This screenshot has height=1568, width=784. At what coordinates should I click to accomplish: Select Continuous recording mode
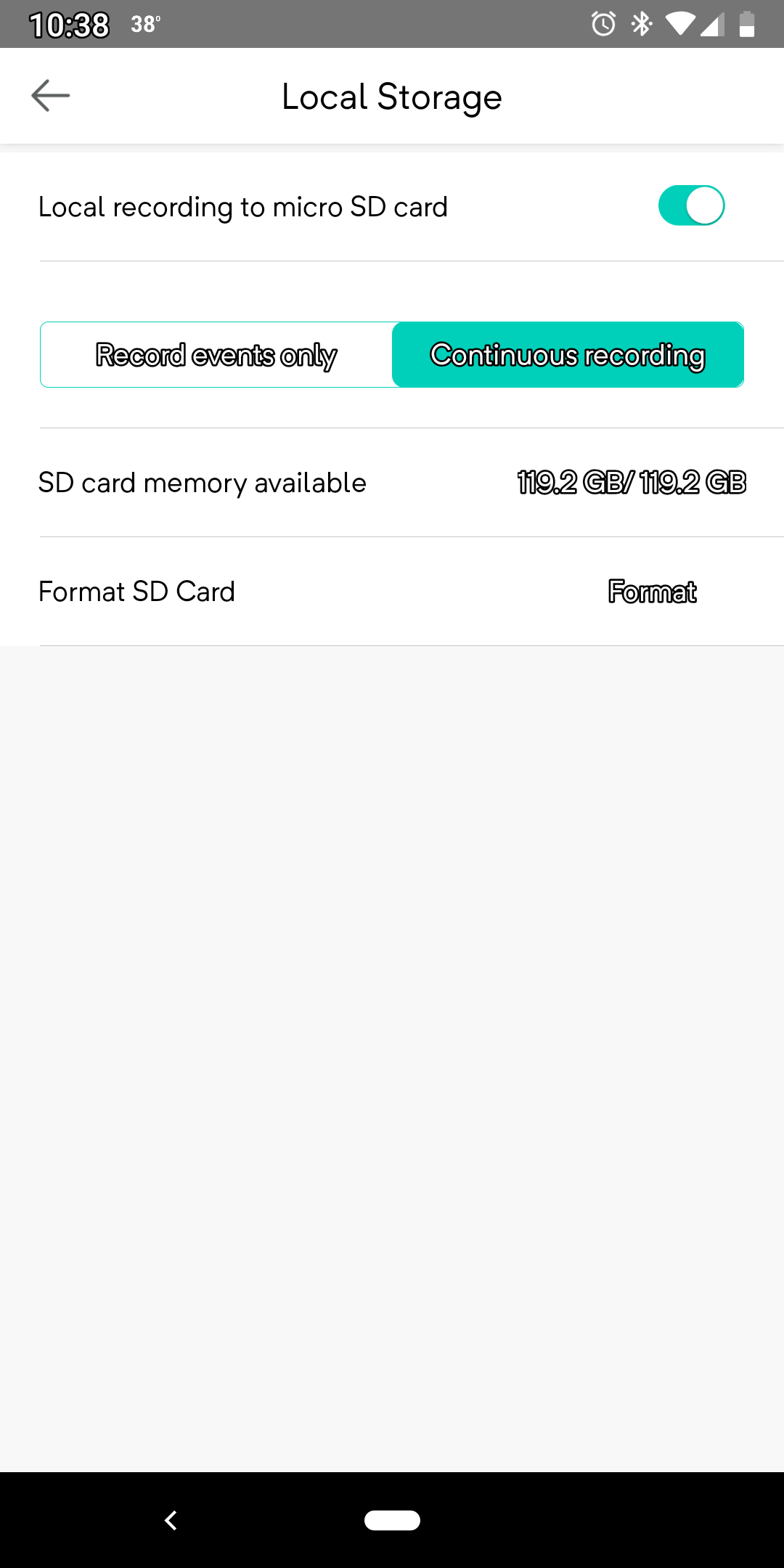pos(568,355)
